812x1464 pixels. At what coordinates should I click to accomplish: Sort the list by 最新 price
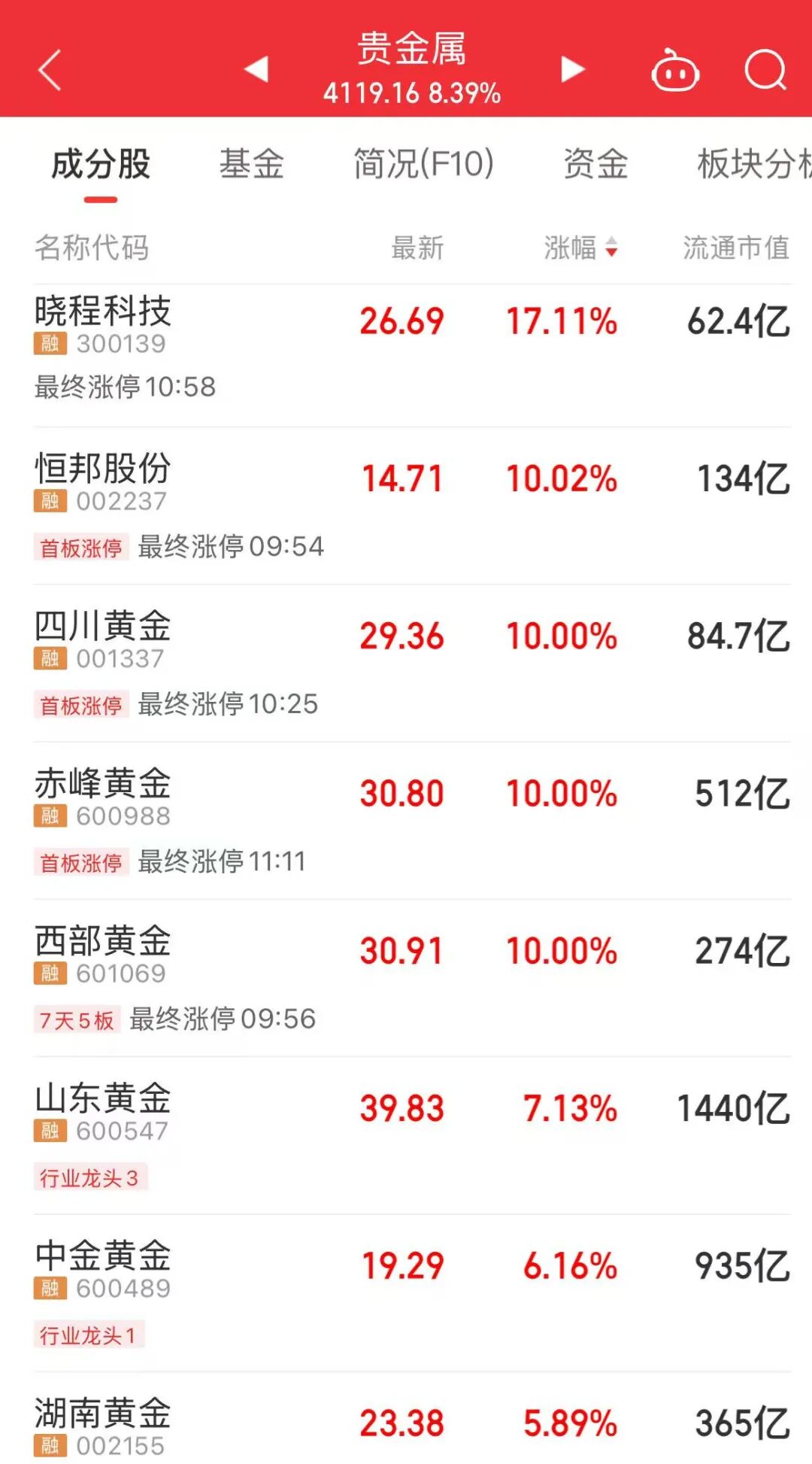[x=417, y=248]
